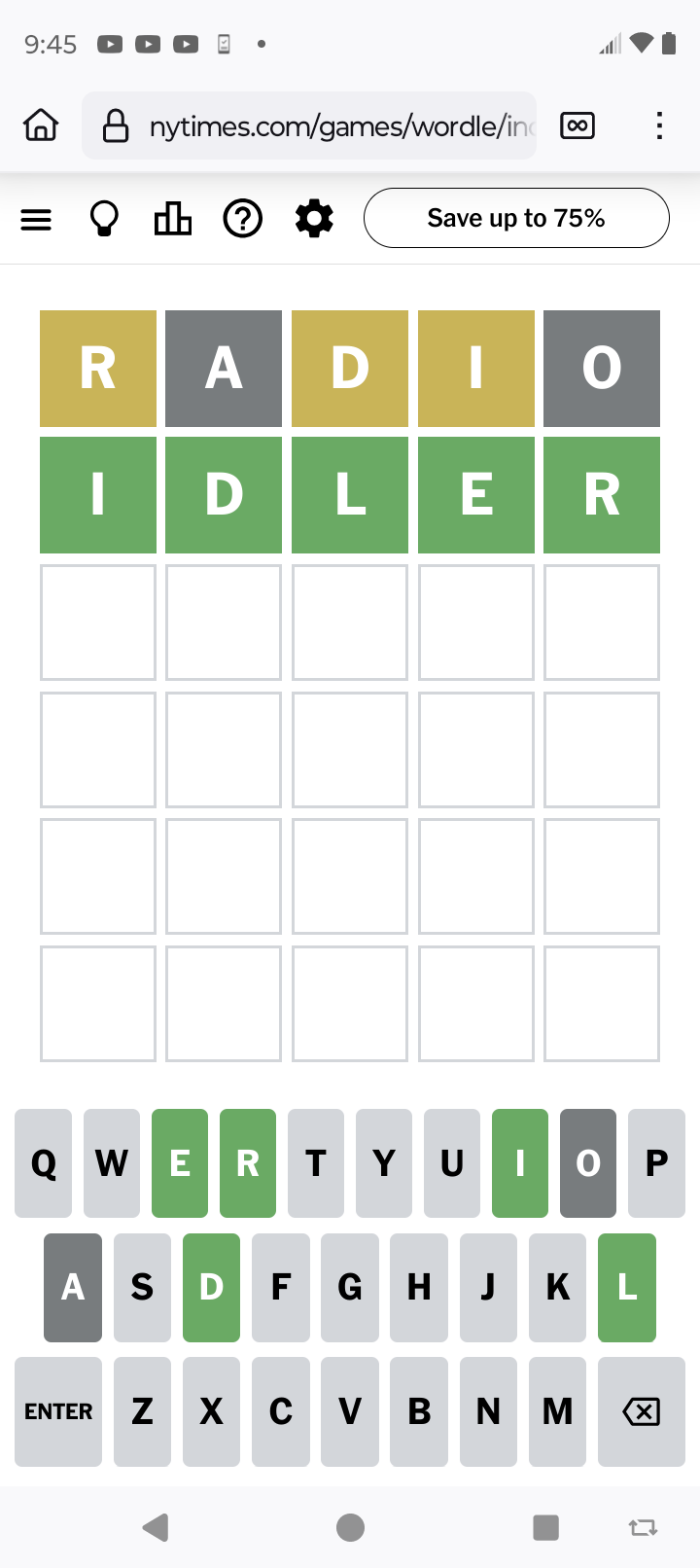Select the green E key
The image size is (700, 1568).
[180, 1163]
